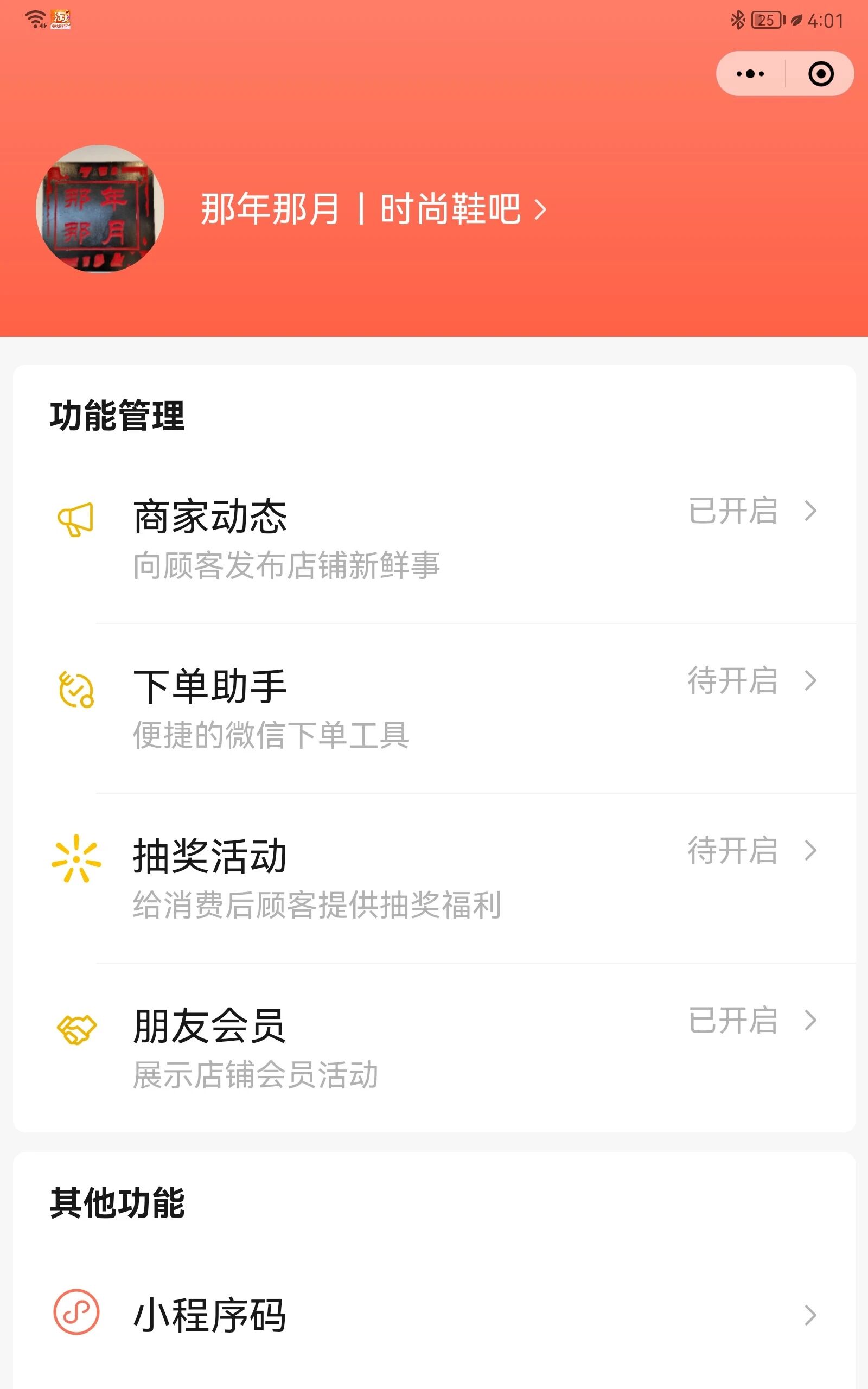Image resolution: width=868 pixels, height=1389 pixels.
Task: Close the mini program via target icon
Action: (820, 73)
